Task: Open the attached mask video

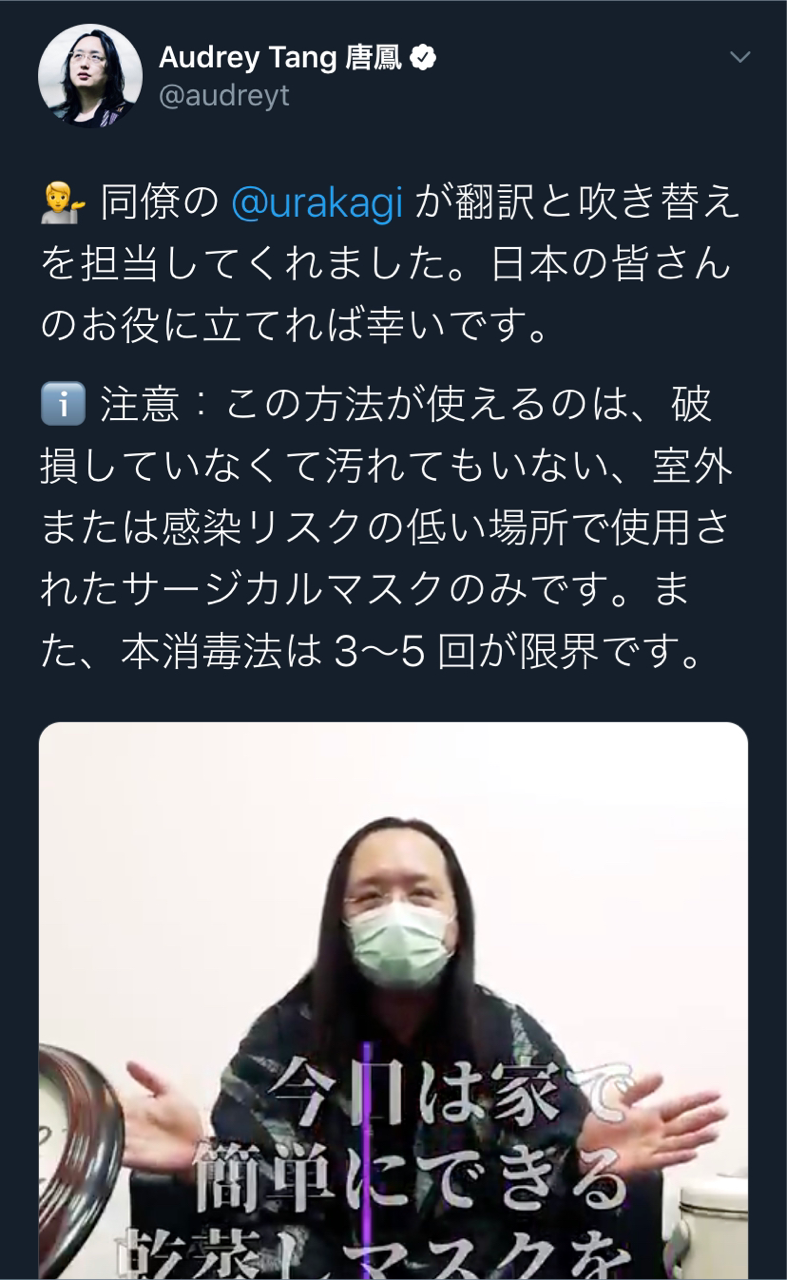Action: (x=393, y=1000)
